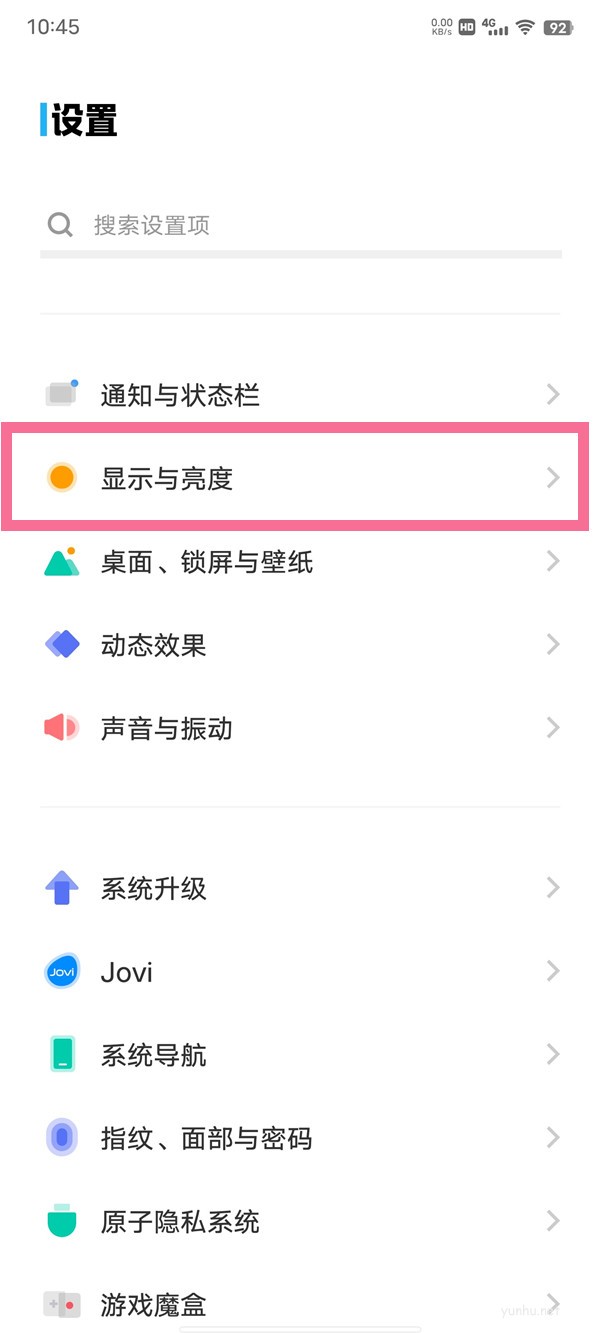
Task: Select 原子隐私系统
Action: click(300, 1221)
